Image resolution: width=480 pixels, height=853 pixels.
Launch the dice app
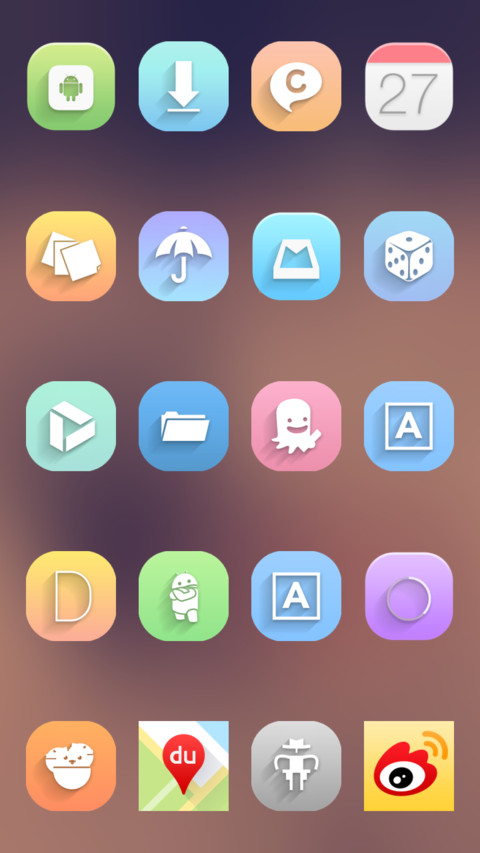pos(409,256)
